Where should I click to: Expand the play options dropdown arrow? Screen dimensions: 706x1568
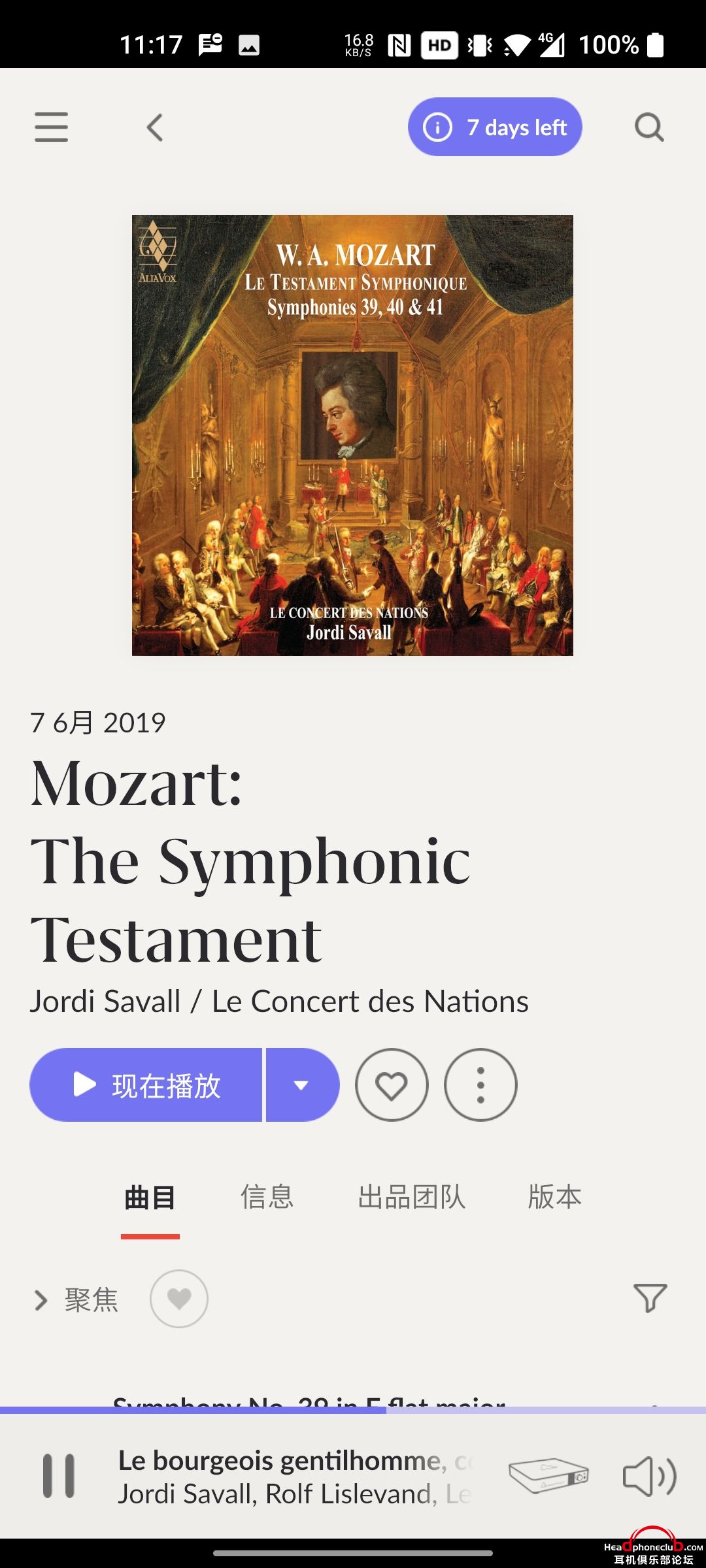(x=301, y=1085)
